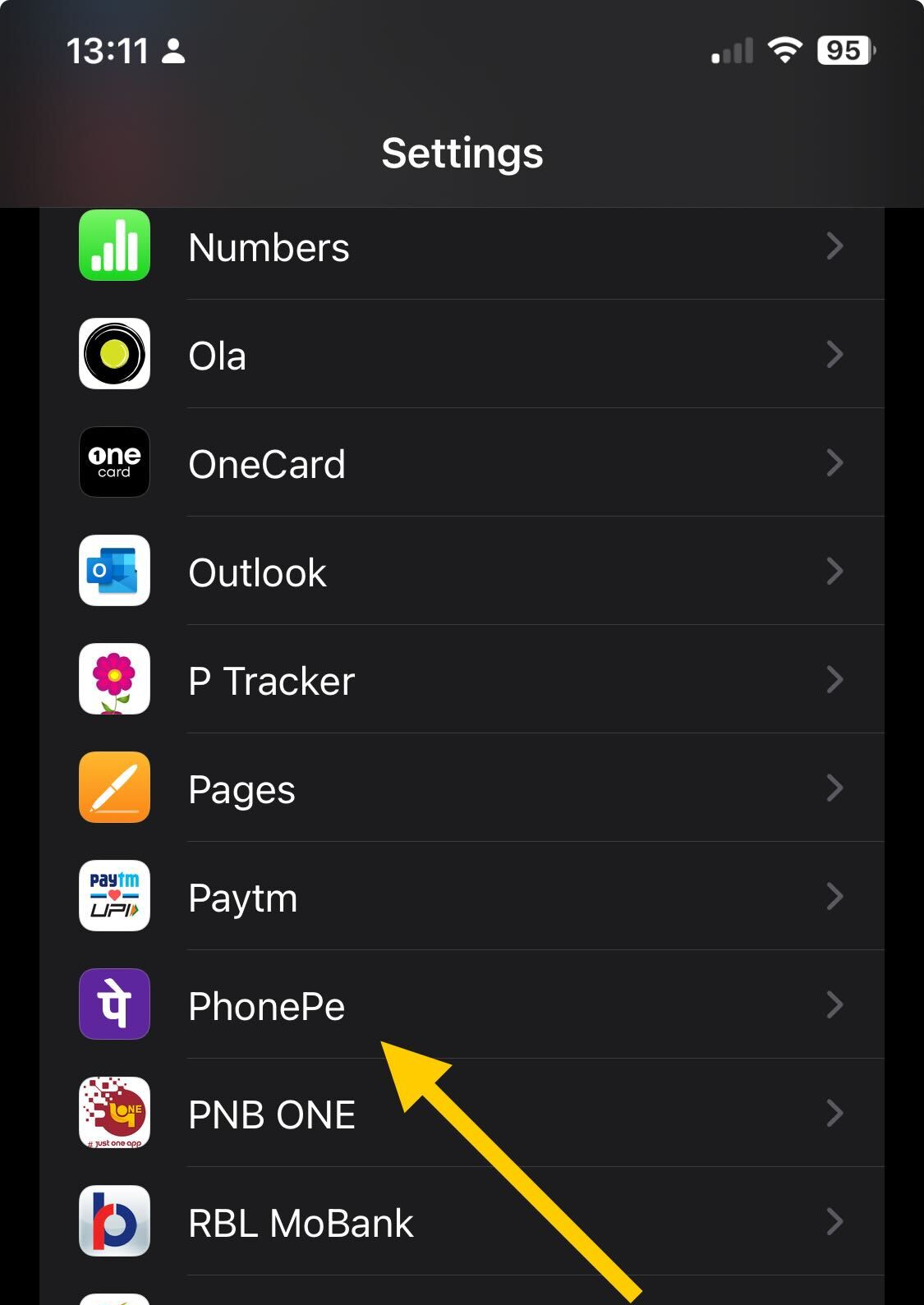924x1305 pixels.
Task: Go to Paytm settings
Action: (x=460, y=898)
